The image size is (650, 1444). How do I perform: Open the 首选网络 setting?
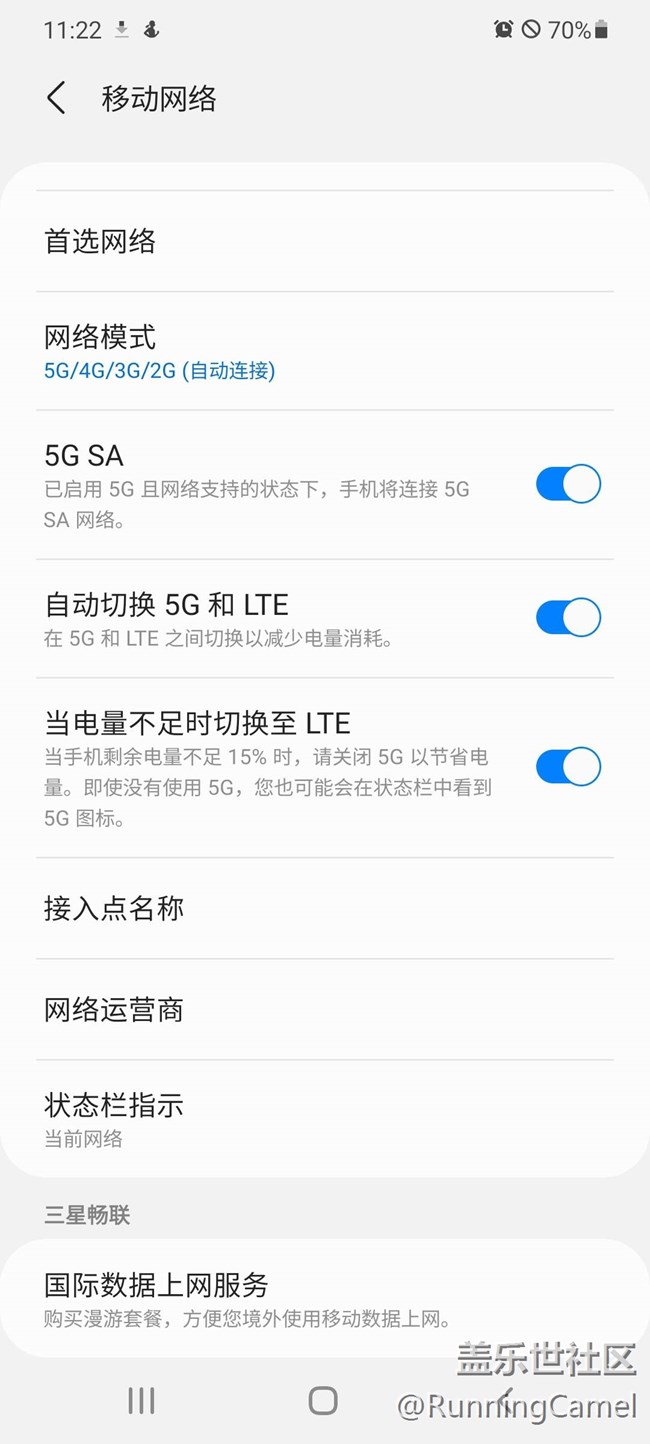(325, 241)
